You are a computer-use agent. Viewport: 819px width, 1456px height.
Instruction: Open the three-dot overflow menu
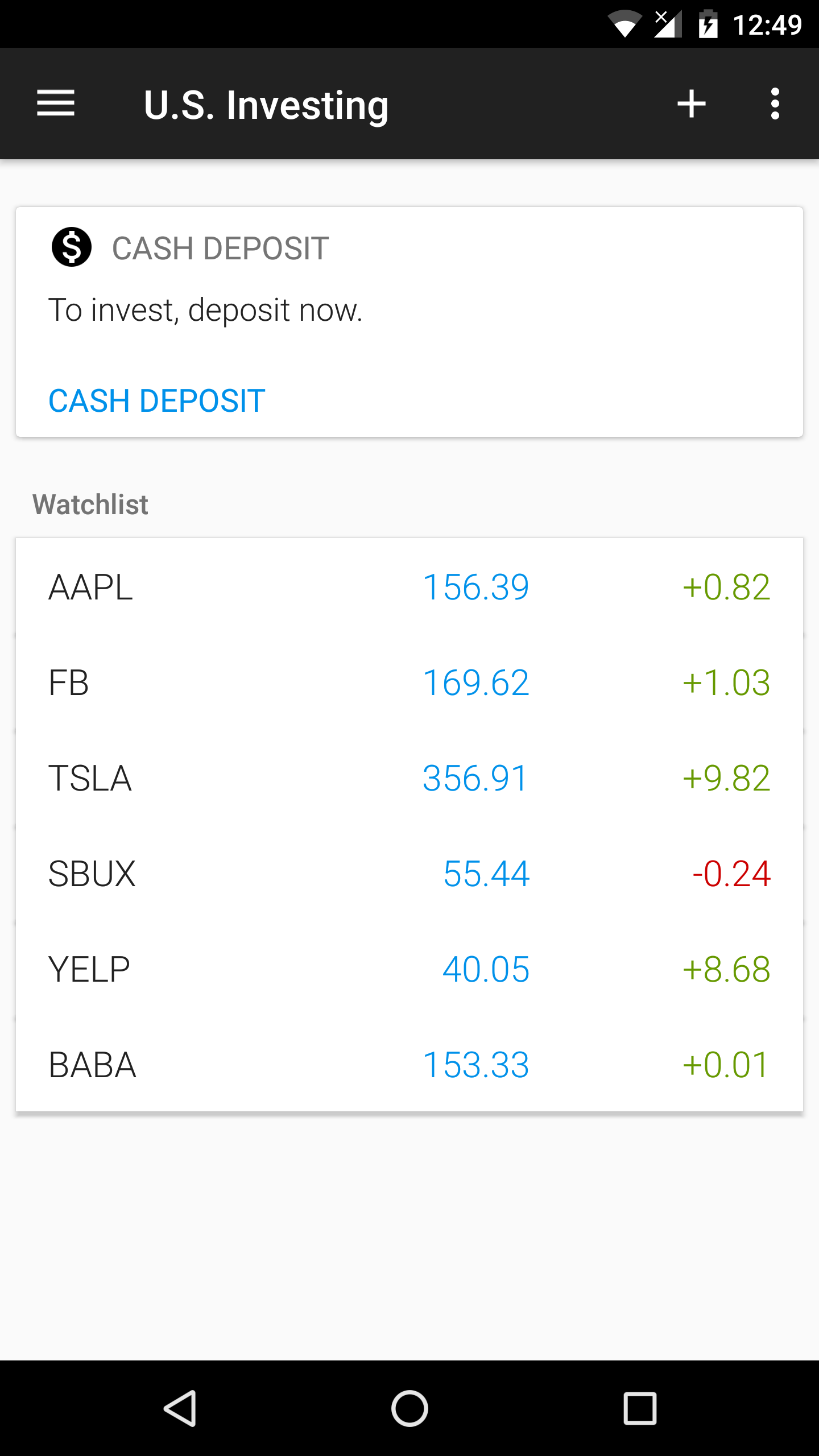[x=775, y=104]
